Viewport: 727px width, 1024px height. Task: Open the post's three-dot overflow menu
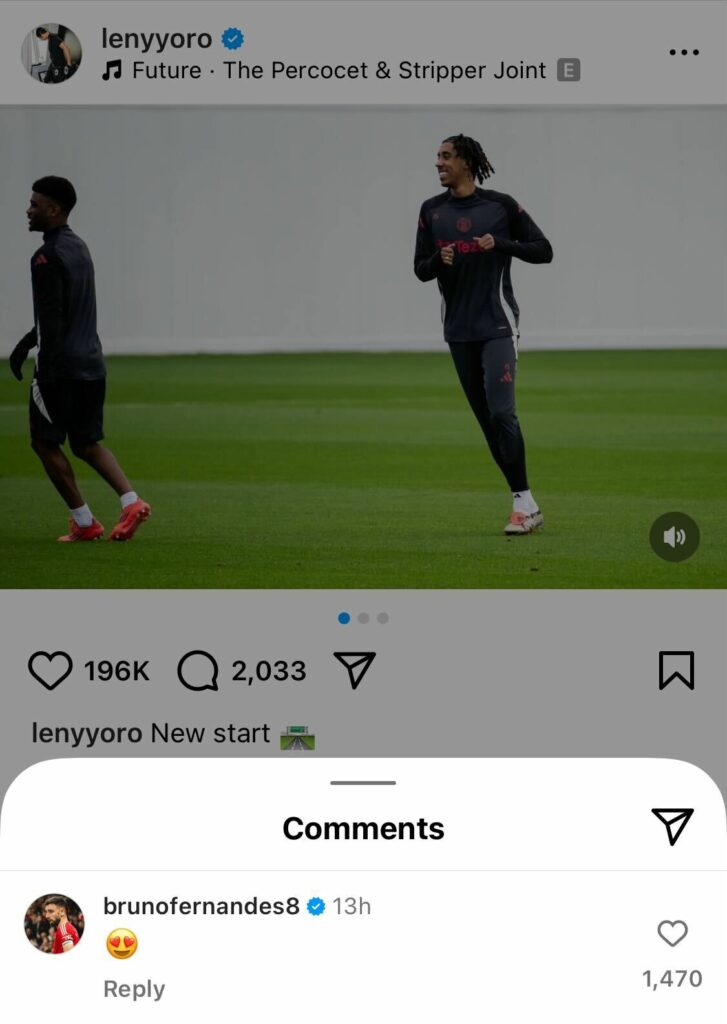pyautogui.click(x=684, y=52)
